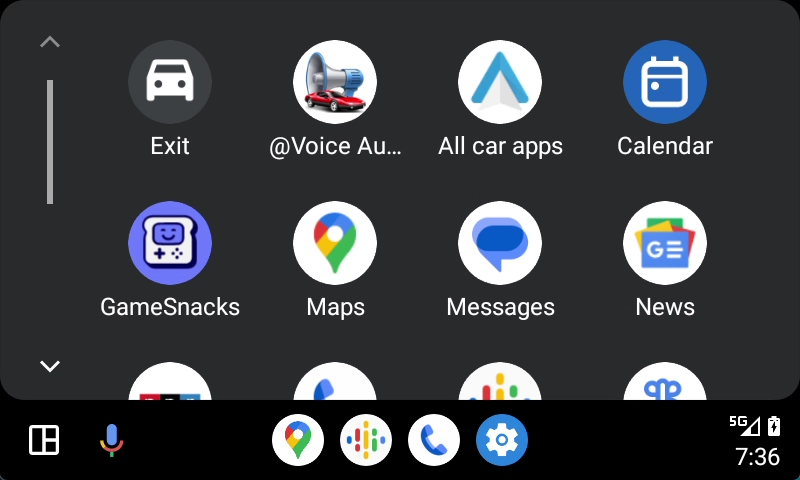Launch the Calendar app
This screenshot has width=800, height=480.
pyautogui.click(x=665, y=82)
